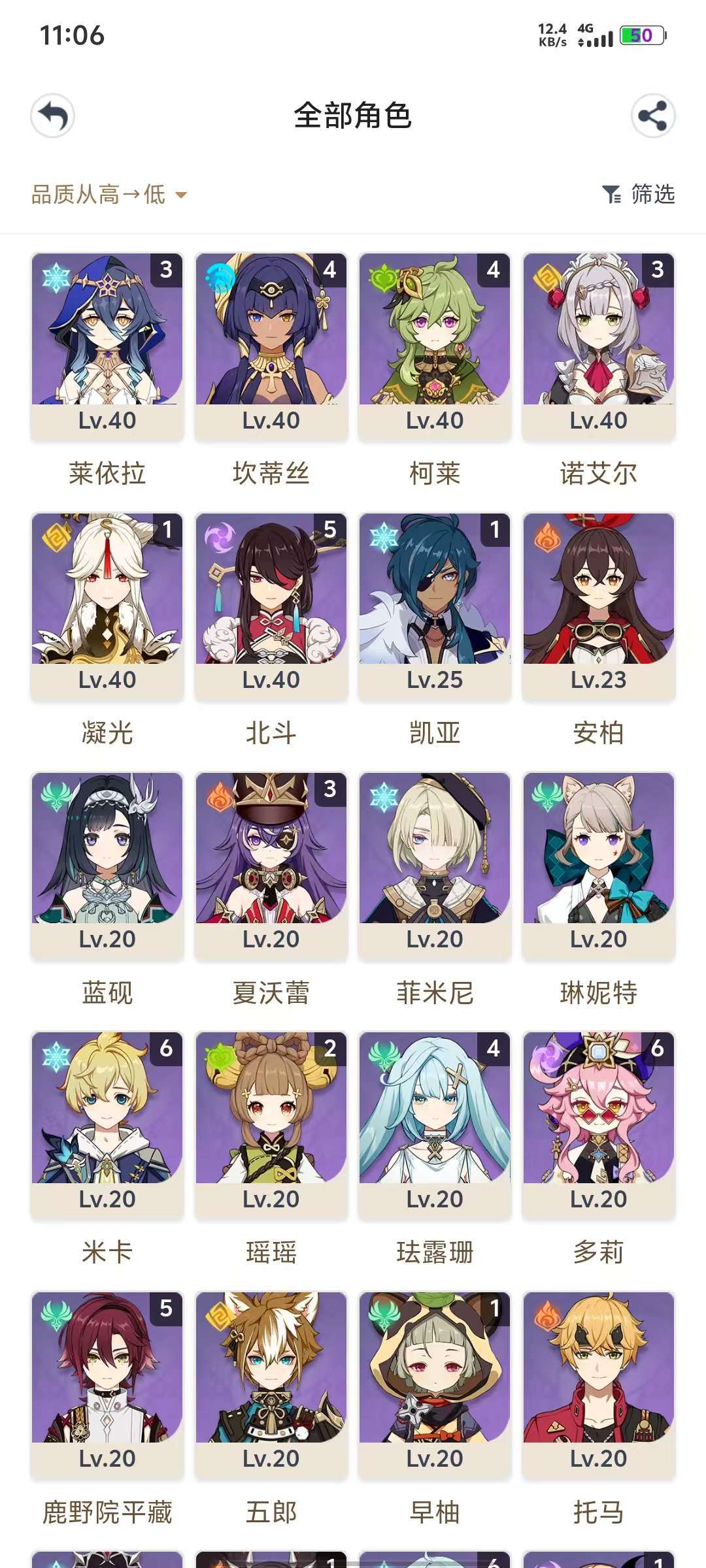
Task: Open the 筛选 filter options
Action: (x=639, y=194)
